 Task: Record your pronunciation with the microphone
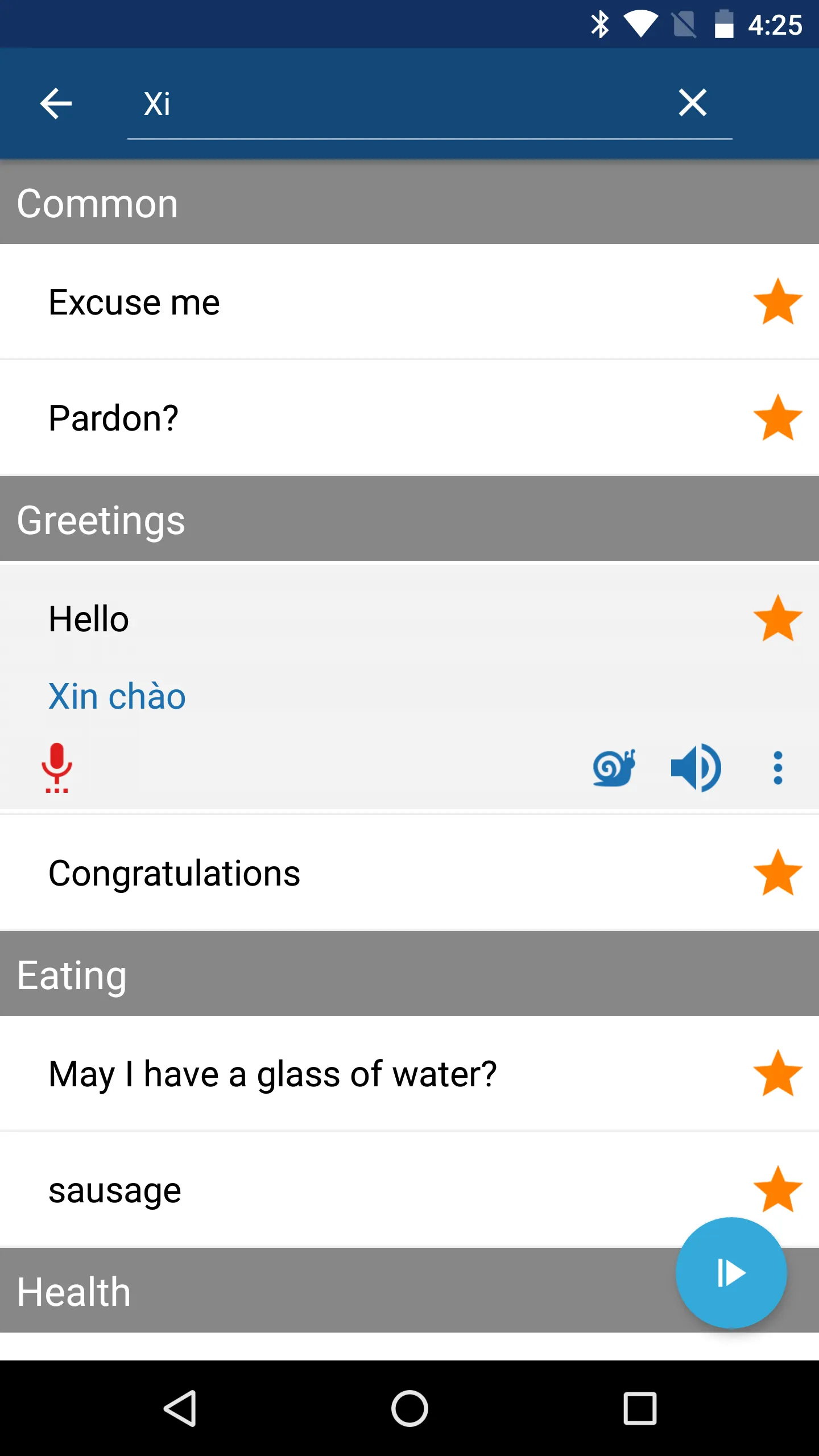point(56,767)
